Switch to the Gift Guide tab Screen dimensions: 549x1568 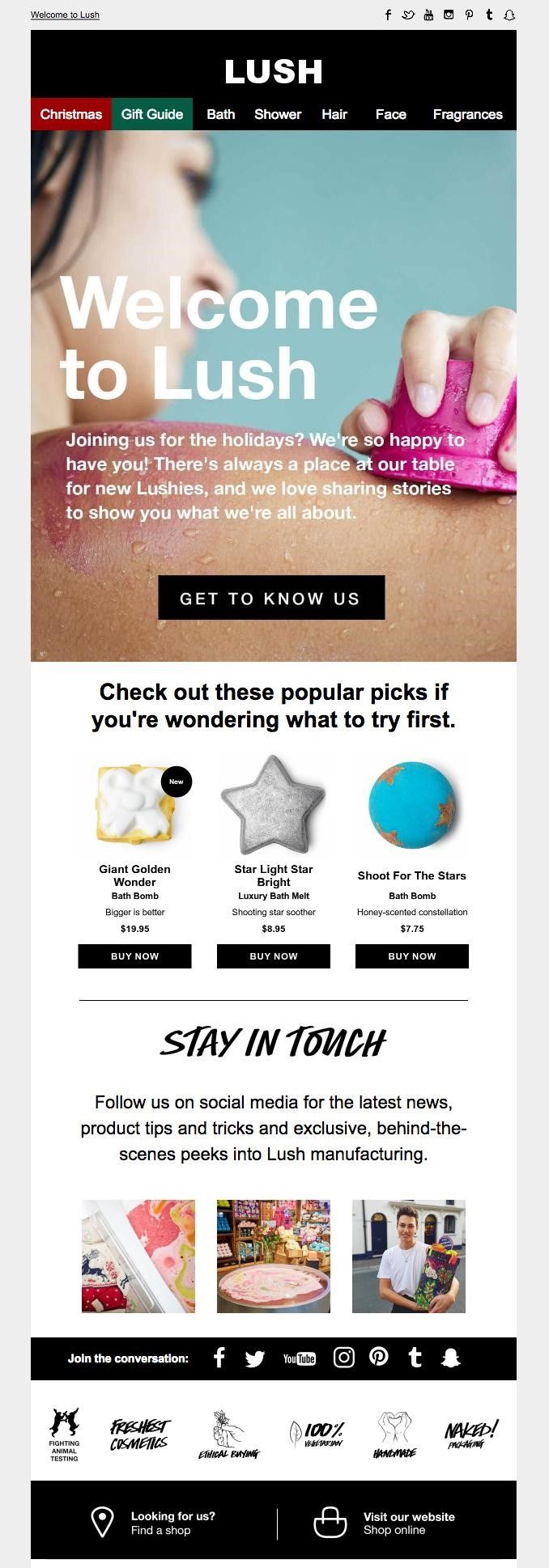pos(152,114)
